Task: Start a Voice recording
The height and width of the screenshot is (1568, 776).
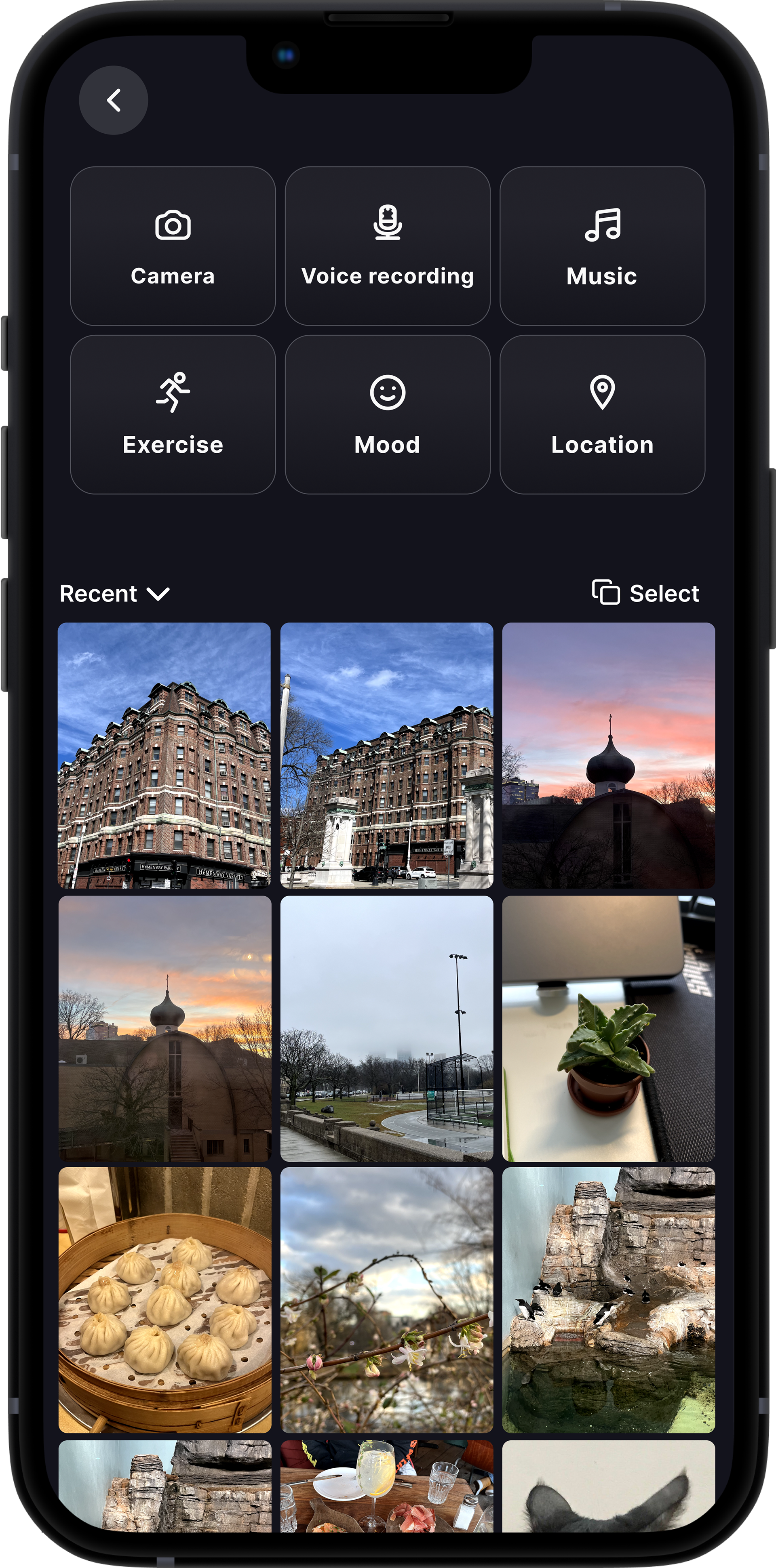Action: (387, 246)
